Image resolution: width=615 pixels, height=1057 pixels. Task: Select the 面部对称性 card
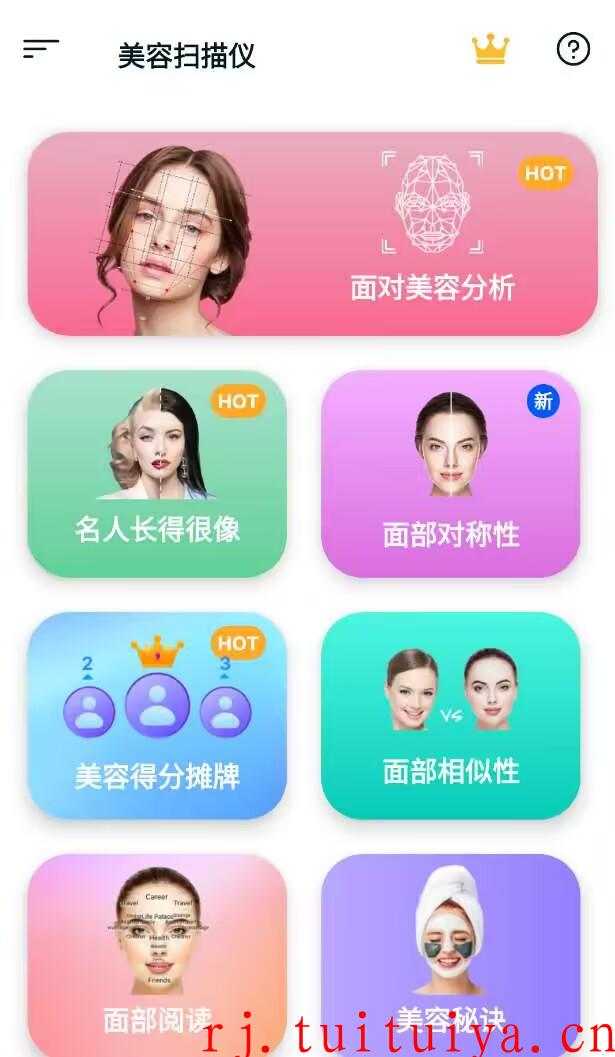pyautogui.click(x=450, y=473)
